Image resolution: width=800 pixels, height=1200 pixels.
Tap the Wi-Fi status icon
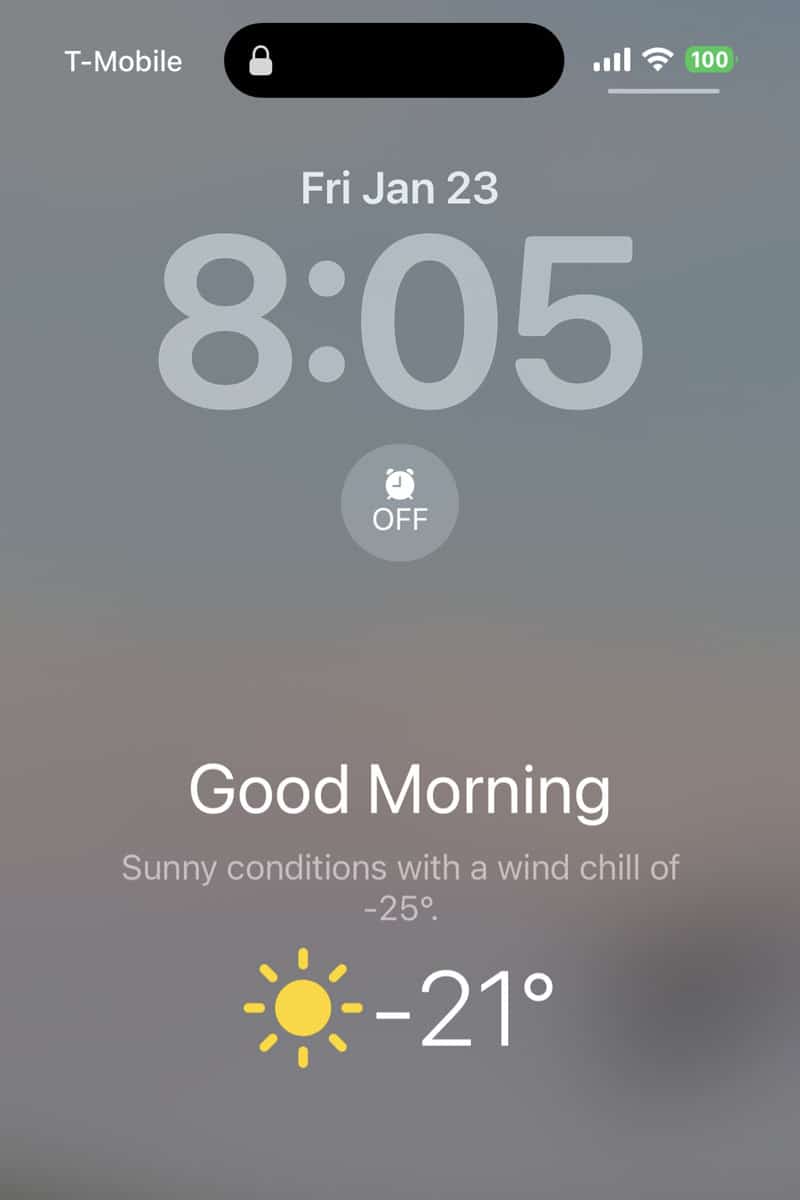657,60
